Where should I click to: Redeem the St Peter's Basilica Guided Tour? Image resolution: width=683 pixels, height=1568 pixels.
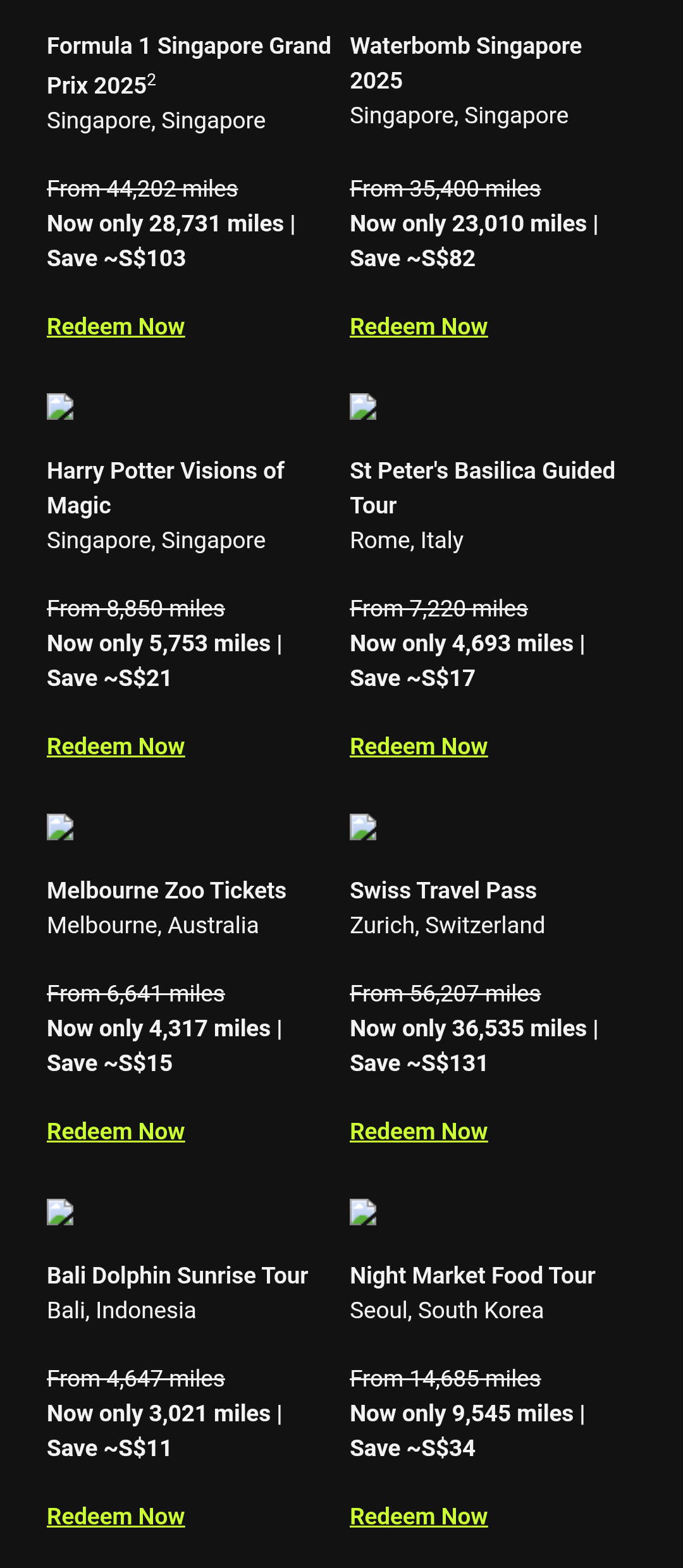tap(419, 747)
